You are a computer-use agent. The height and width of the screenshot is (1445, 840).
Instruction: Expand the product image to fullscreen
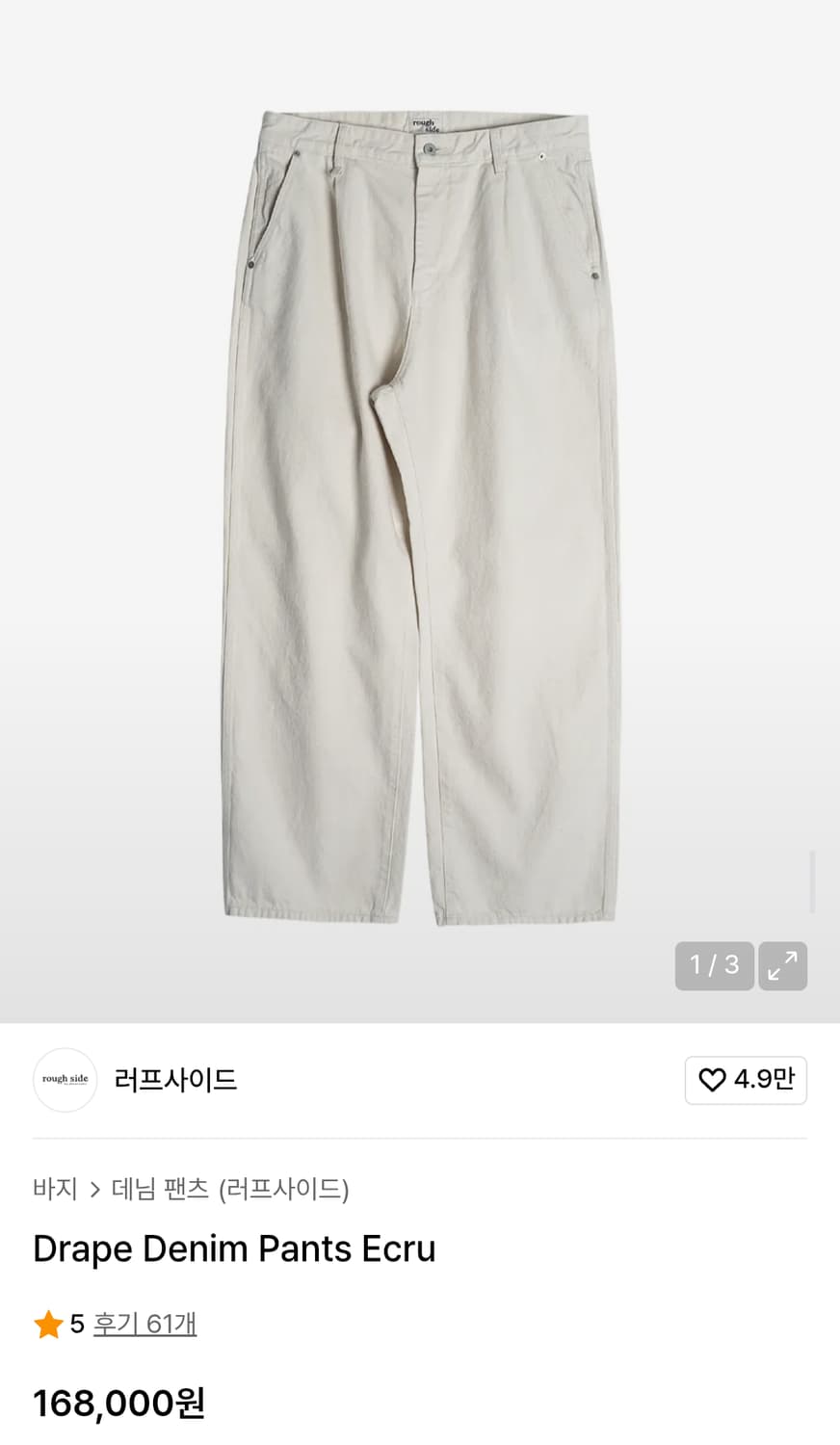point(782,965)
